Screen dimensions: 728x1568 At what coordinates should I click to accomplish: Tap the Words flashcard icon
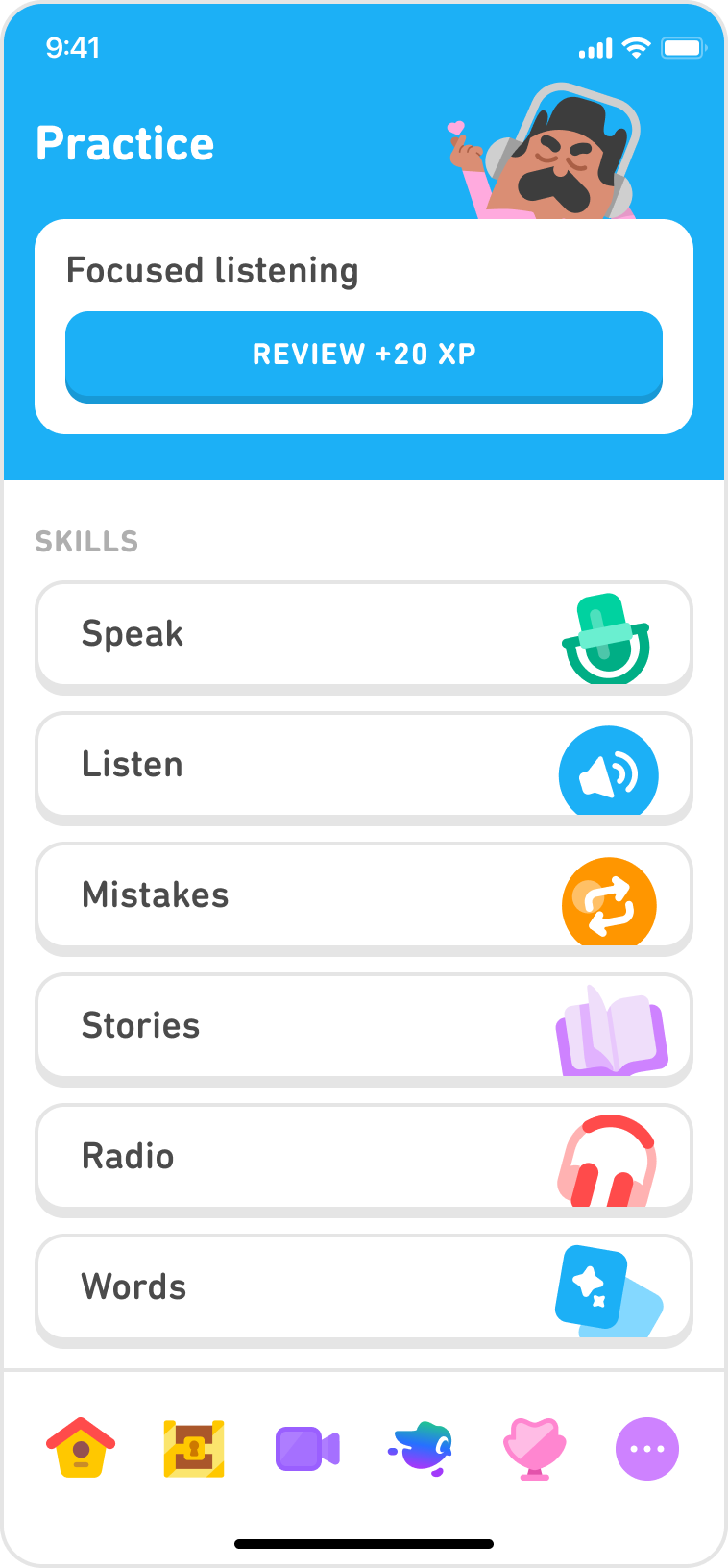coord(609,1287)
